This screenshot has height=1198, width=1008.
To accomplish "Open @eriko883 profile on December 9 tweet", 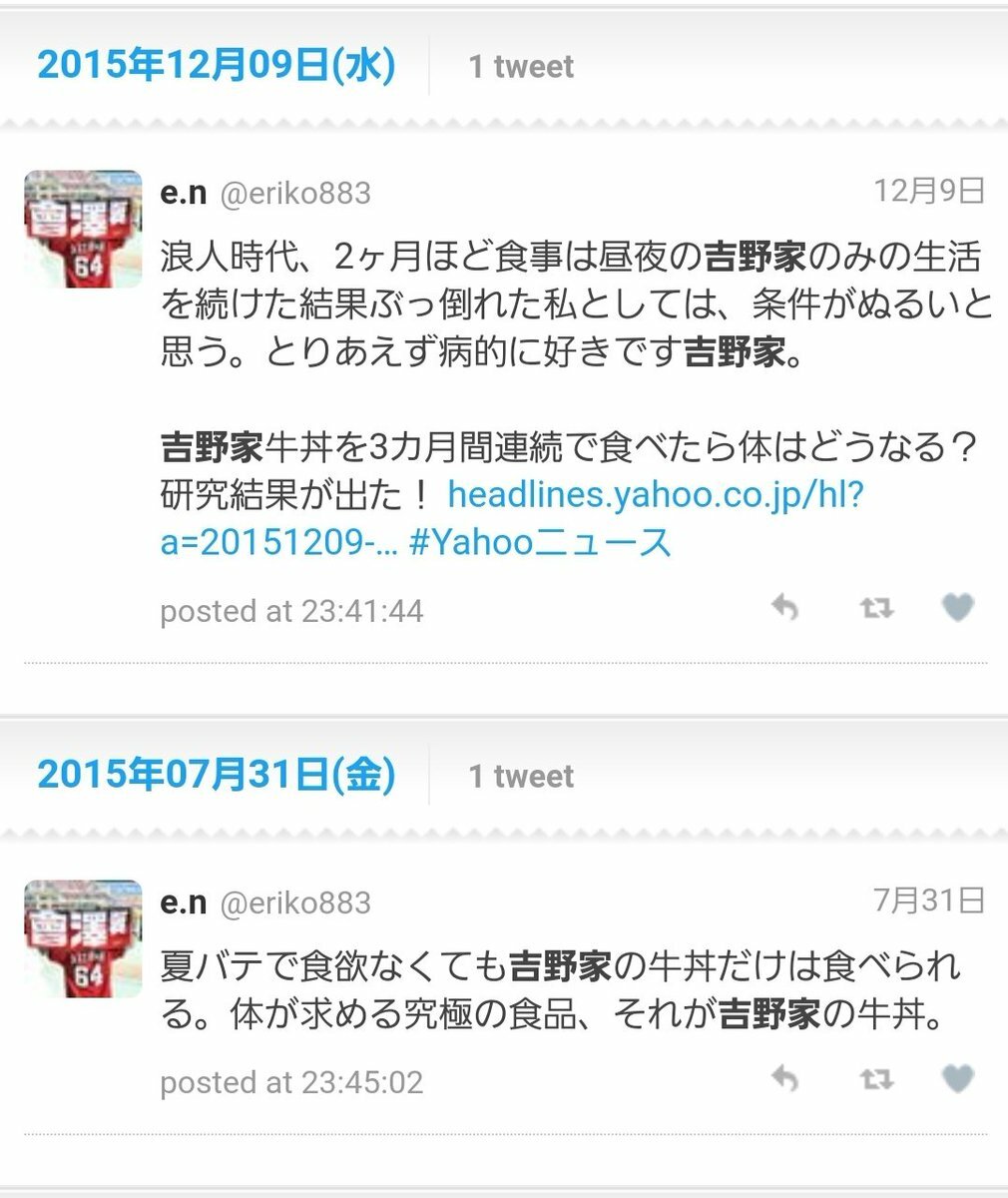I will pos(294,194).
